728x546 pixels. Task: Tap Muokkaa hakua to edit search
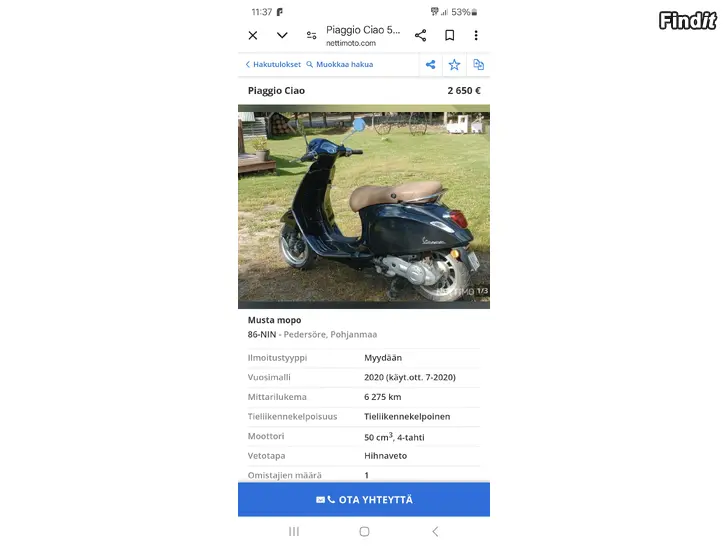click(x=340, y=64)
